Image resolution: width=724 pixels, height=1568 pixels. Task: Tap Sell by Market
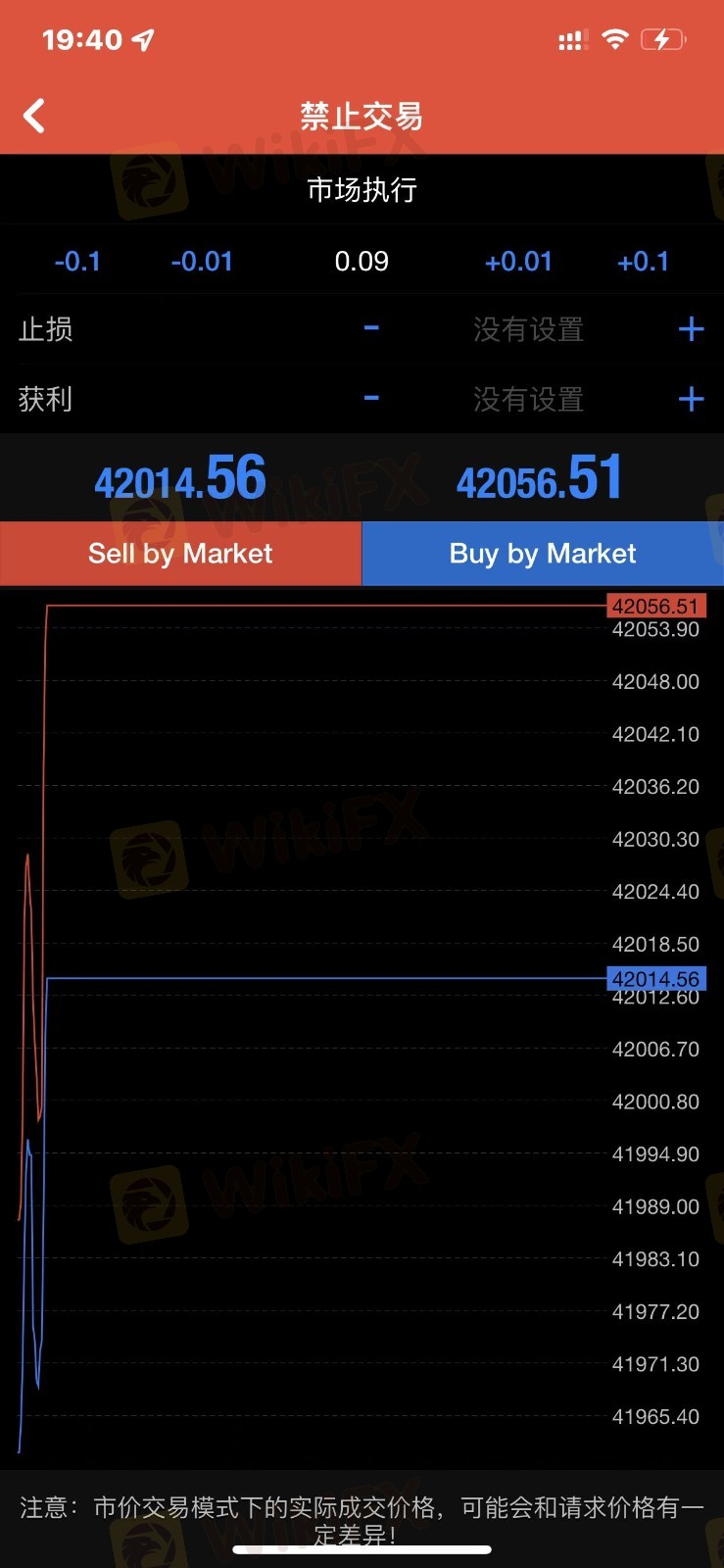point(180,554)
